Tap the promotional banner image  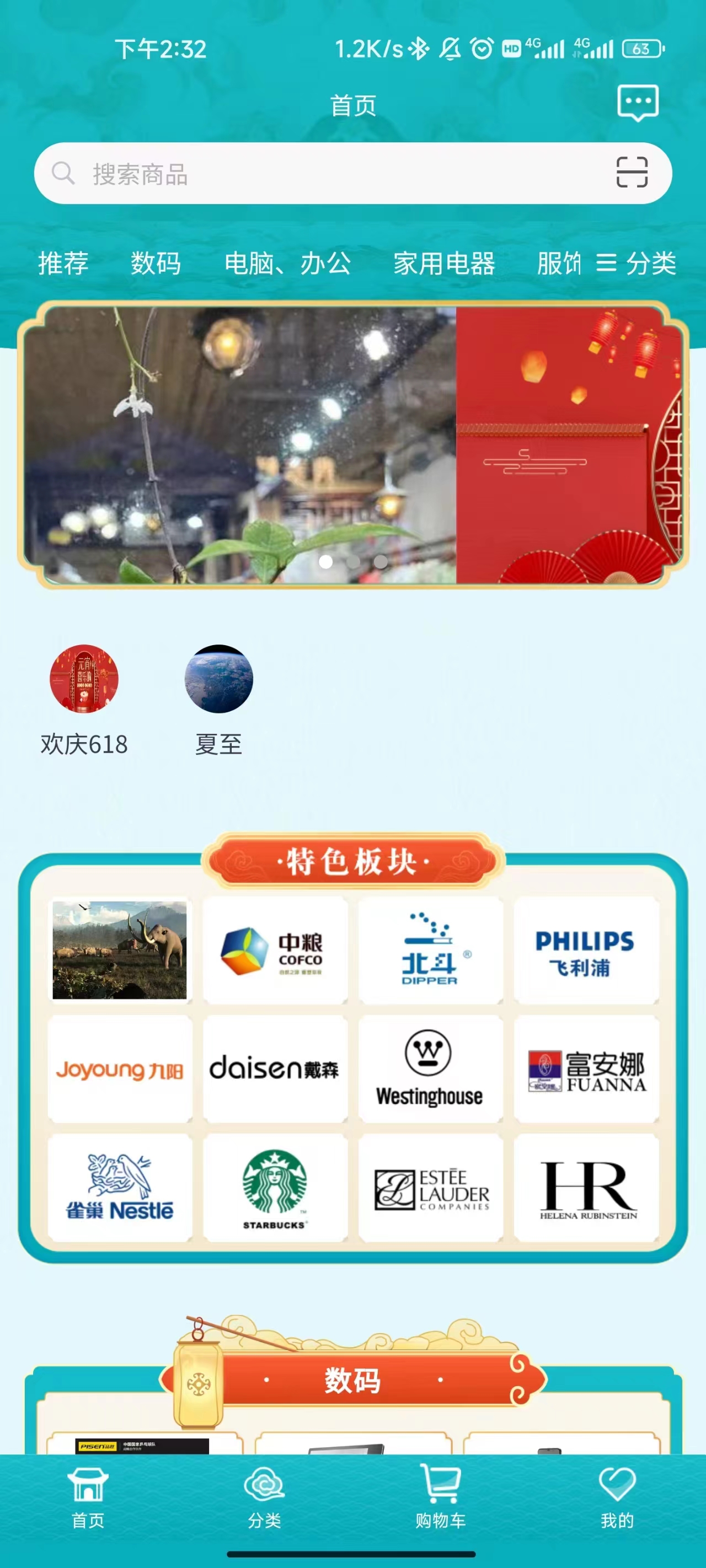pyautogui.click(x=352, y=445)
